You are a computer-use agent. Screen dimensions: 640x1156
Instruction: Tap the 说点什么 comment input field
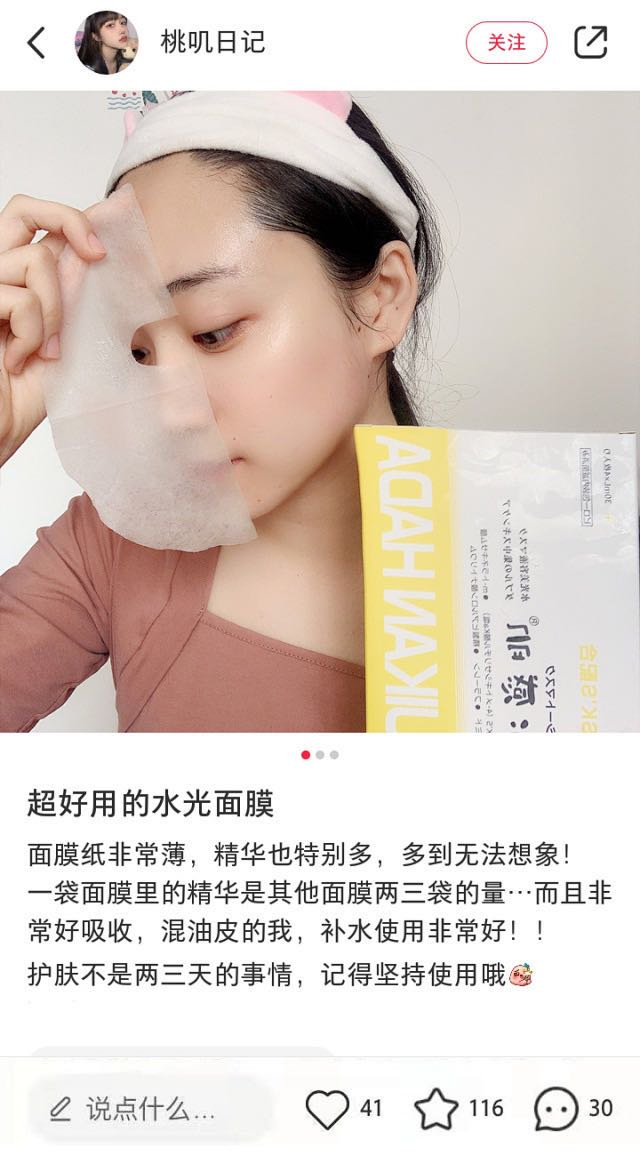coord(150,1109)
